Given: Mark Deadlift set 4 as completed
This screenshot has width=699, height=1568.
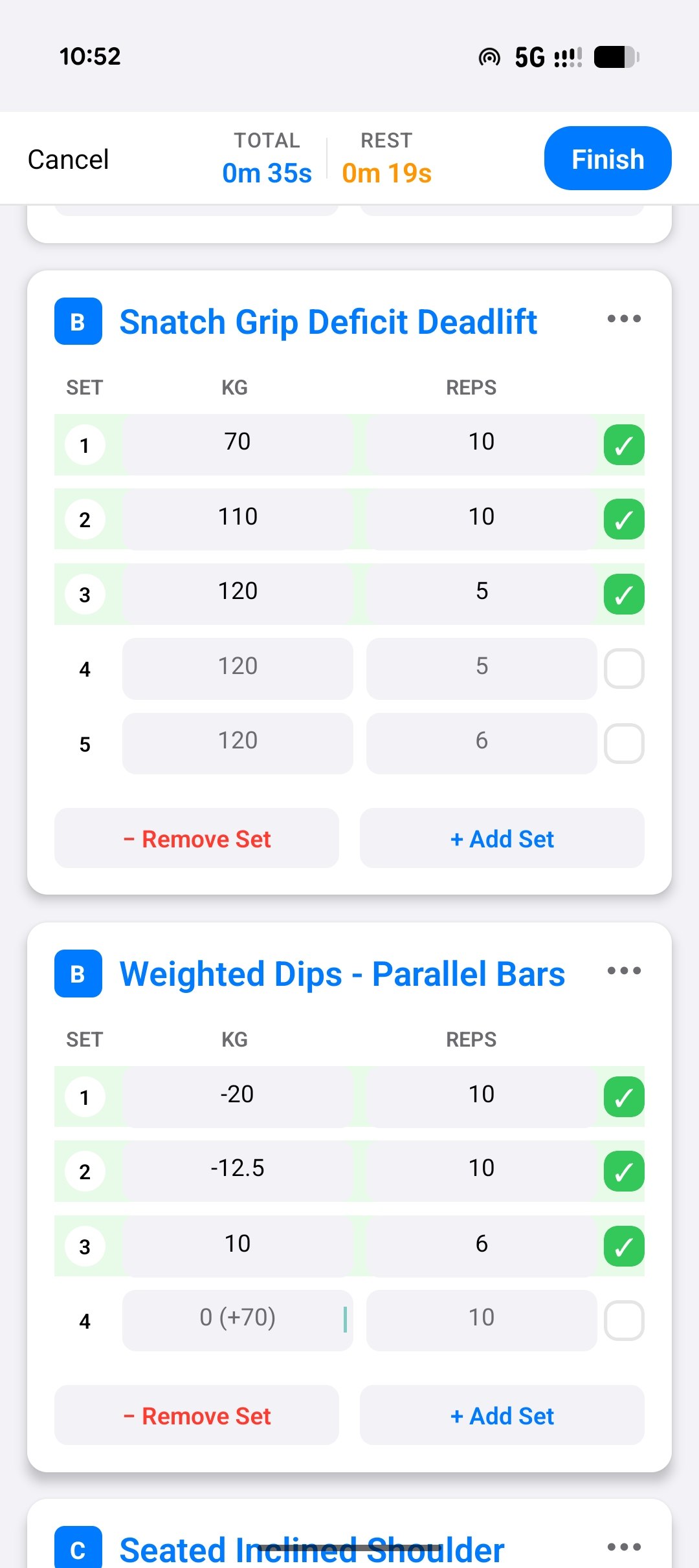Looking at the screenshot, I should click(623, 669).
